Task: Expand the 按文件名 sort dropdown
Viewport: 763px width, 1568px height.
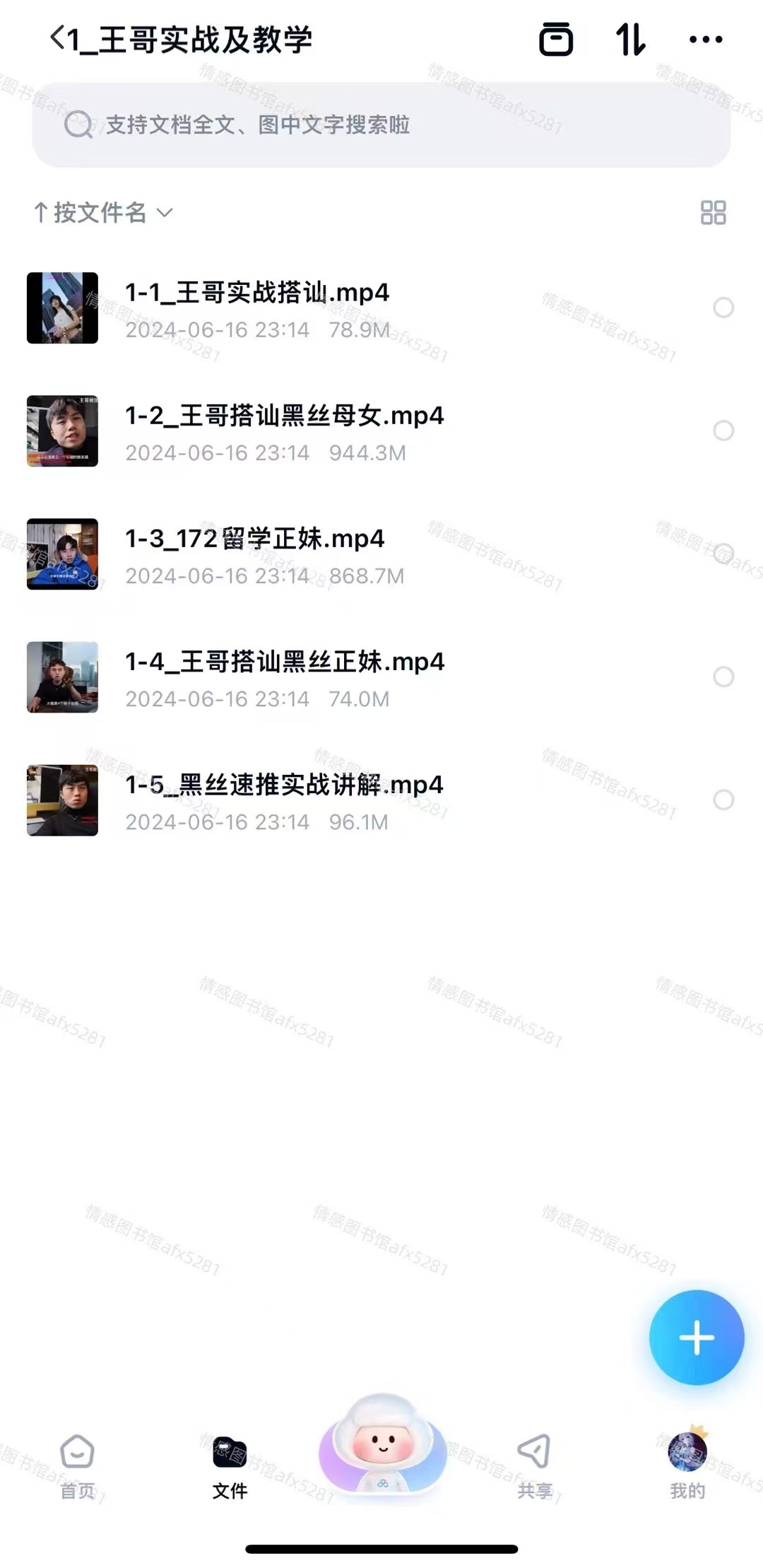Action: (x=103, y=213)
